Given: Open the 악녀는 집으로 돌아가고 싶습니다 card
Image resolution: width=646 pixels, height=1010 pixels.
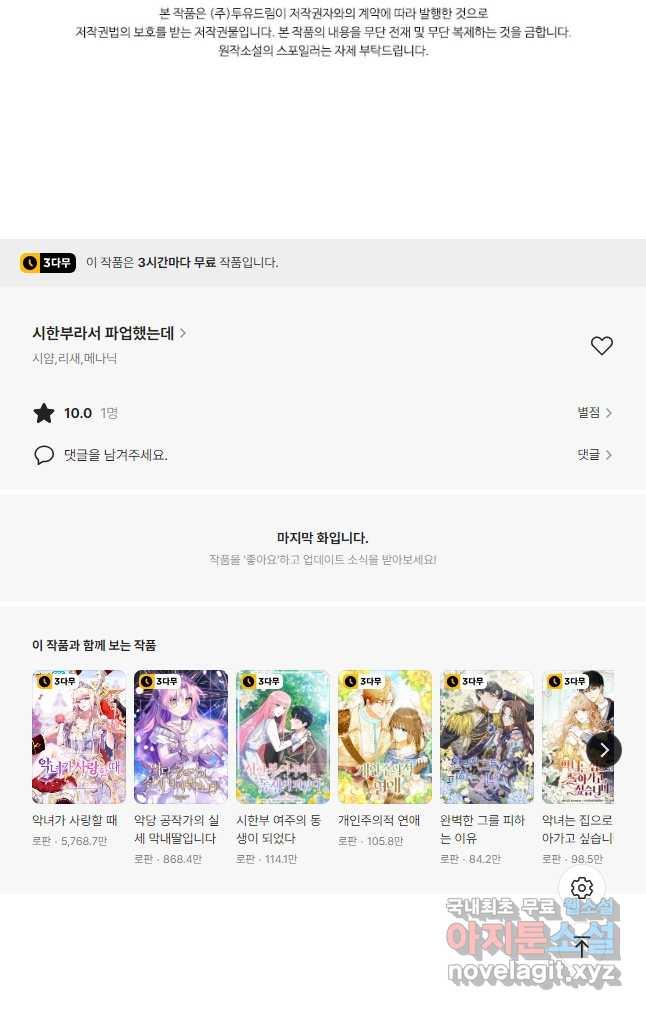Looking at the screenshot, I should [574, 737].
